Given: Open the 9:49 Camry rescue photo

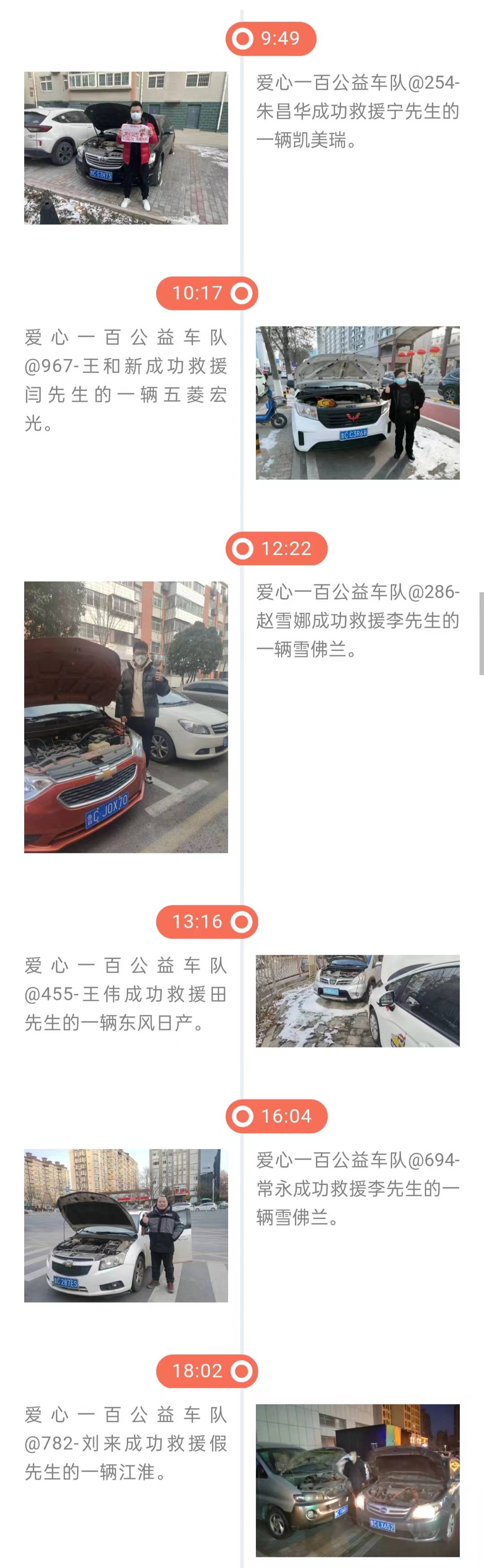Looking at the screenshot, I should click(x=126, y=148).
